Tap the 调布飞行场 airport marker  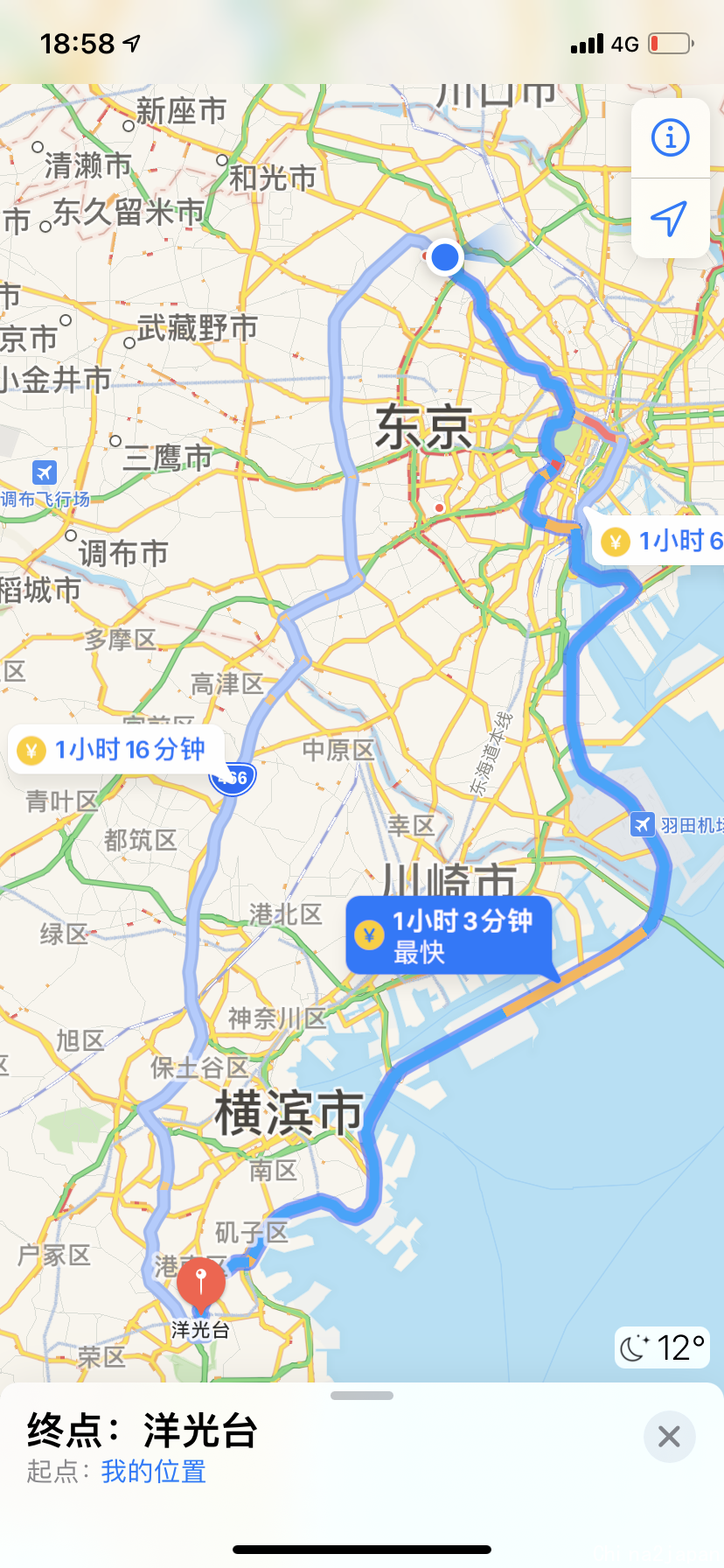(x=44, y=473)
